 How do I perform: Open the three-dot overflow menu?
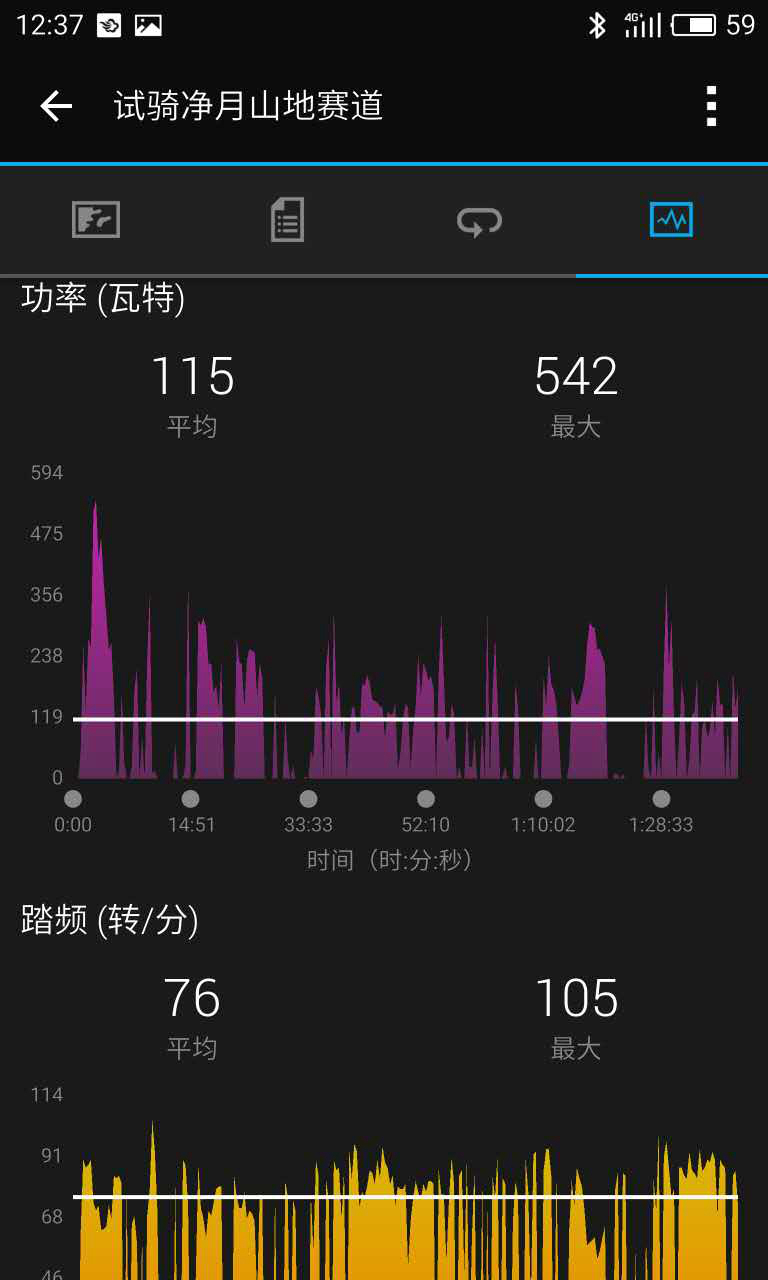pyautogui.click(x=711, y=106)
